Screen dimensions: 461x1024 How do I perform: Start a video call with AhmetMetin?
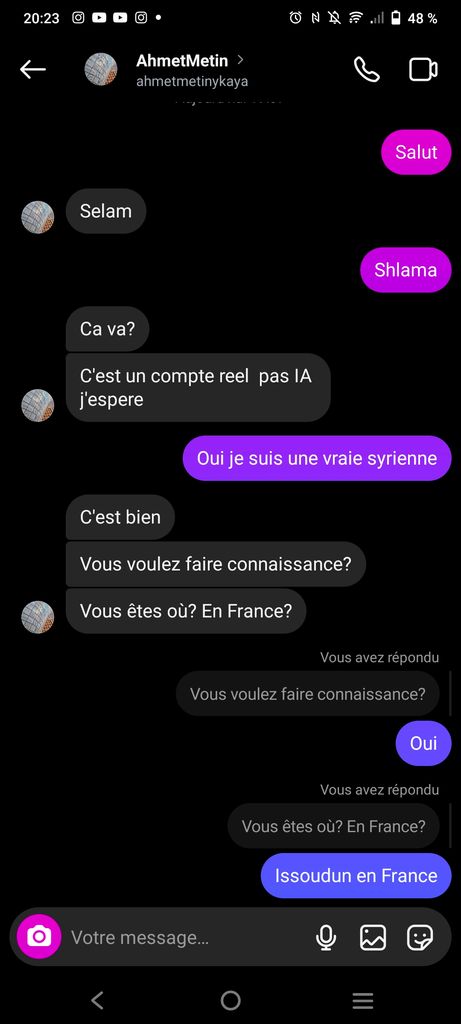click(x=423, y=69)
